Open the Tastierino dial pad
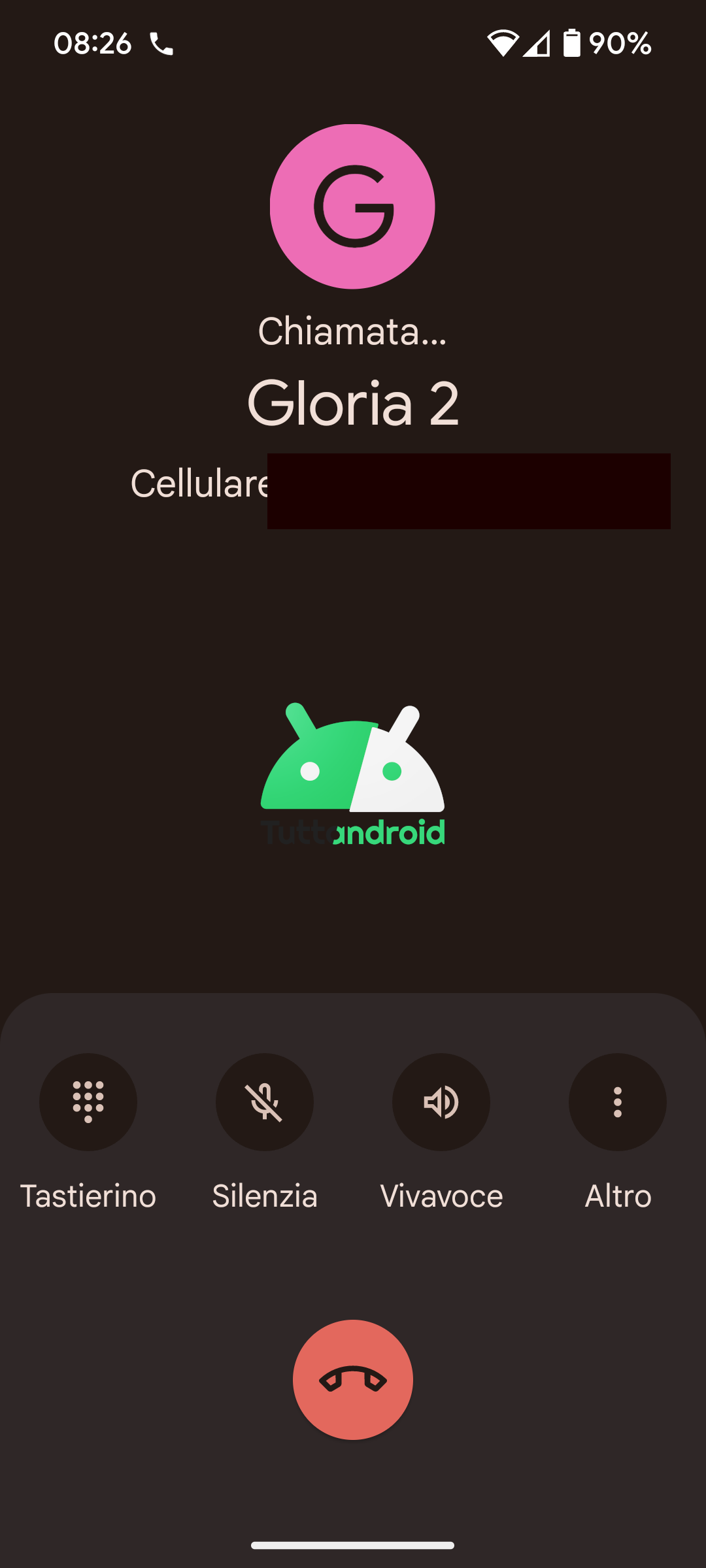The height and width of the screenshot is (1568, 706). pos(88,1102)
